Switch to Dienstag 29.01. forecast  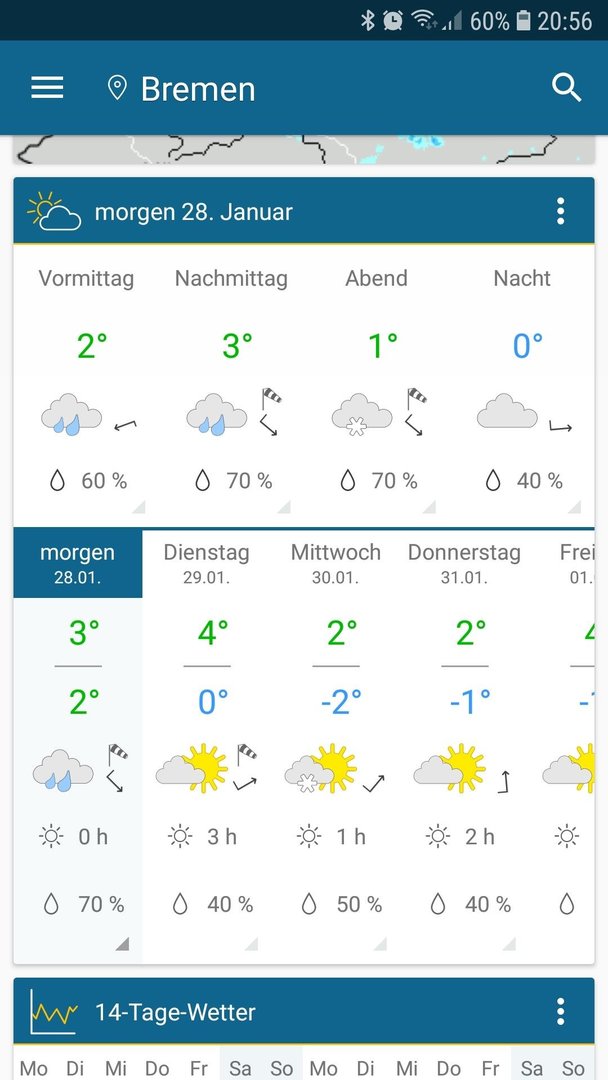click(207, 563)
